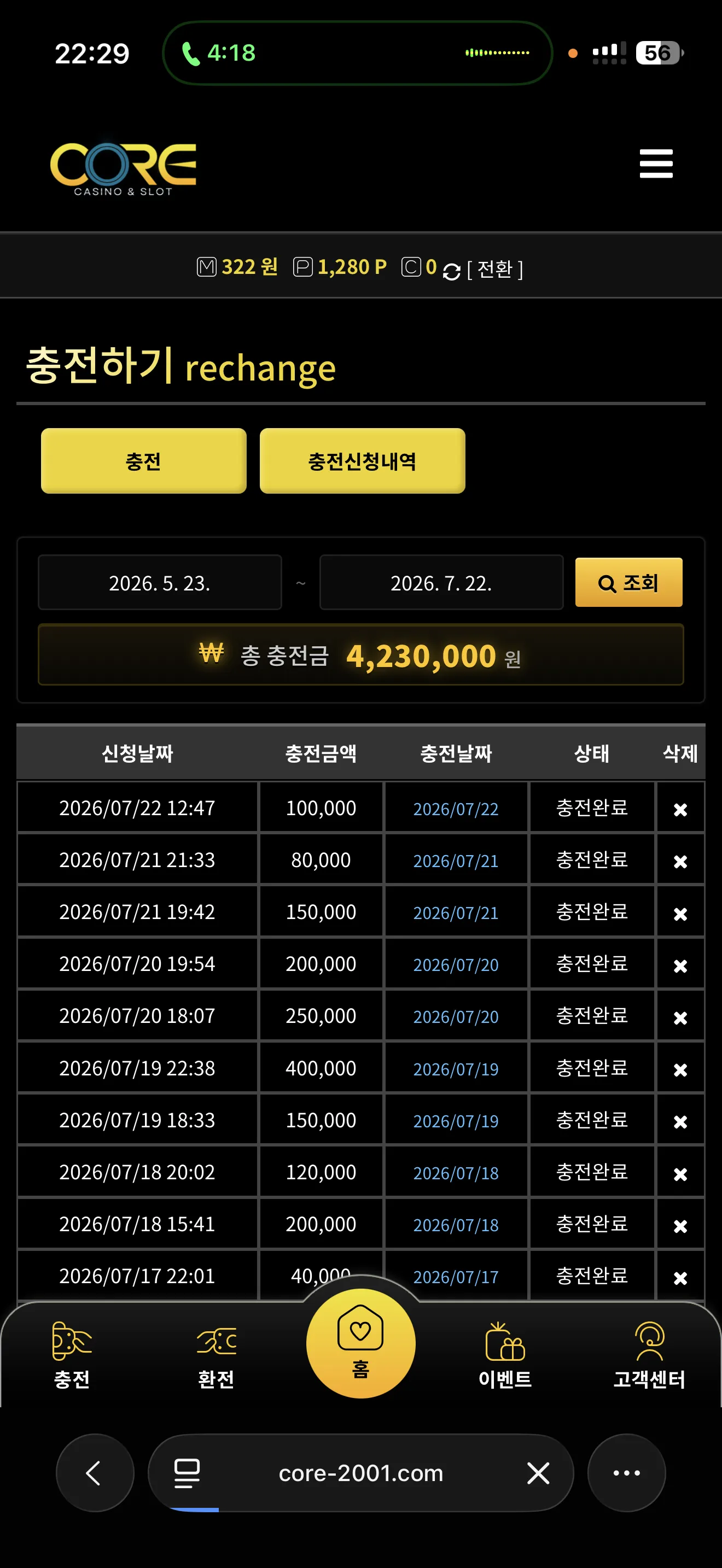
Task: Delete the 2026/07/18 15:41 record
Action: tap(680, 1225)
